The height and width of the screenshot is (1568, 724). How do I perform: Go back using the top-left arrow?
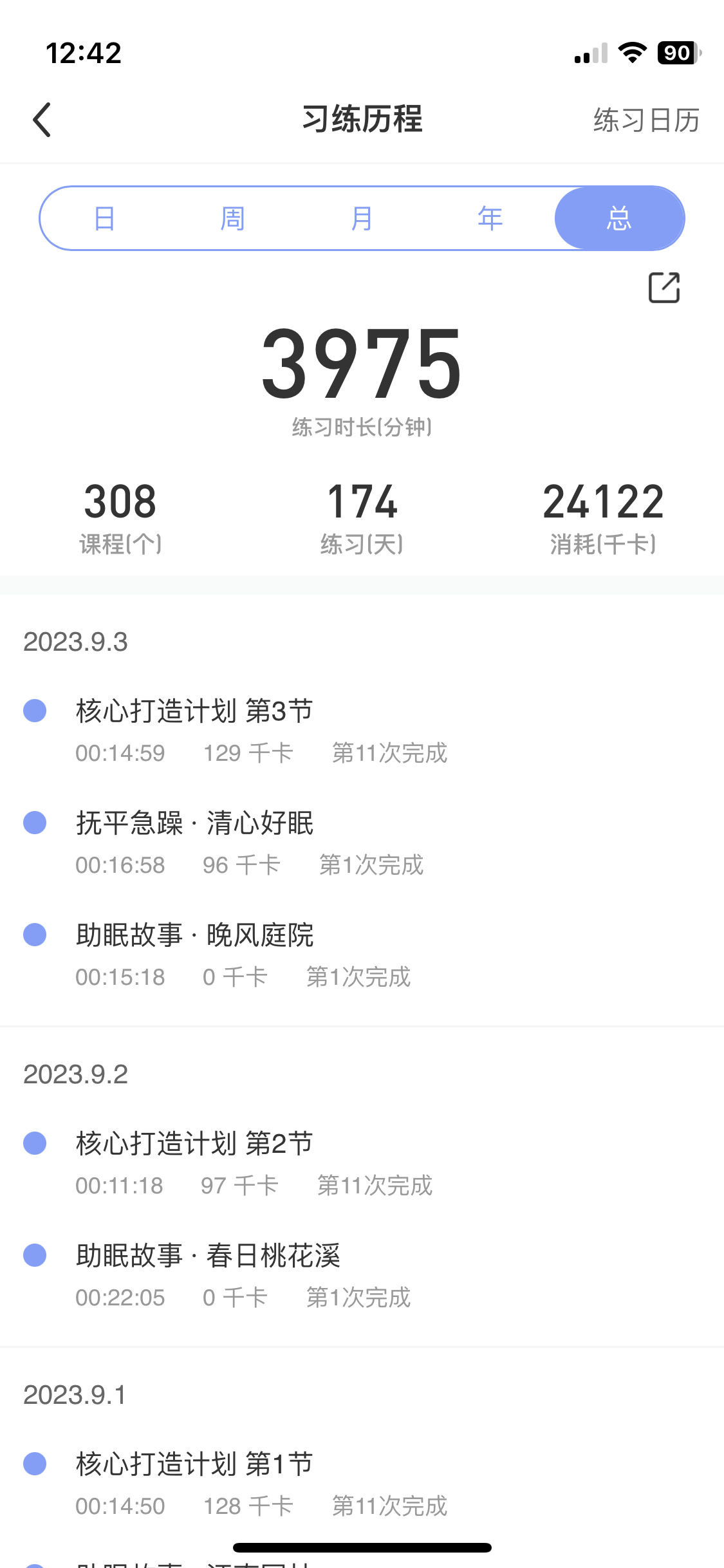[x=42, y=120]
